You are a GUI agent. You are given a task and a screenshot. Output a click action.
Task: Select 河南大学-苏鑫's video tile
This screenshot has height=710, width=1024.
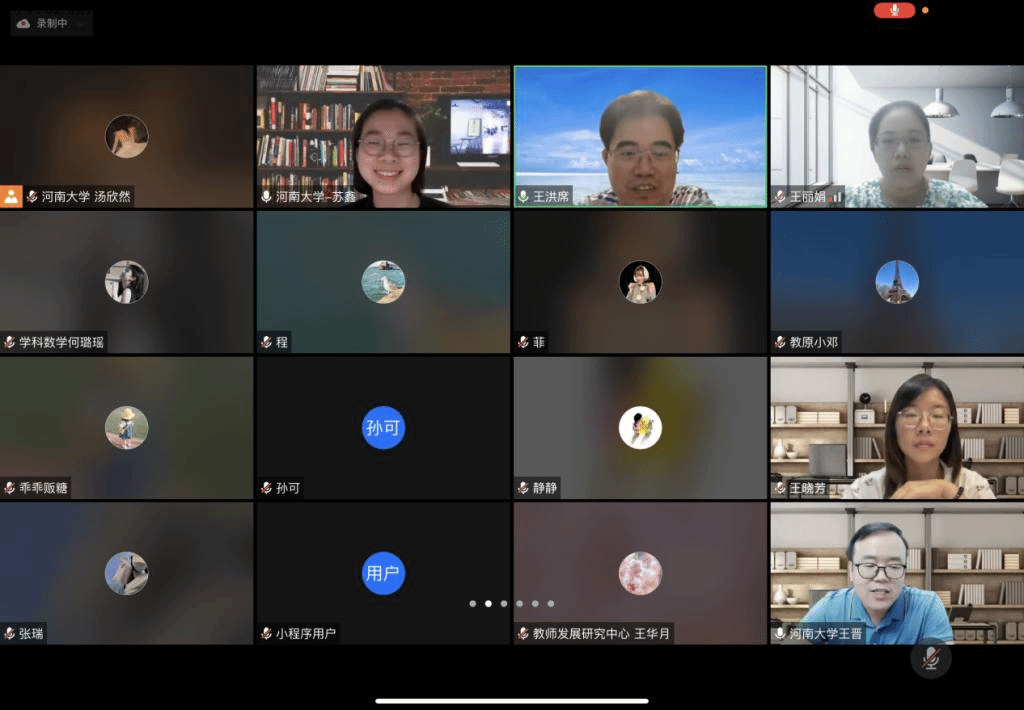point(383,136)
